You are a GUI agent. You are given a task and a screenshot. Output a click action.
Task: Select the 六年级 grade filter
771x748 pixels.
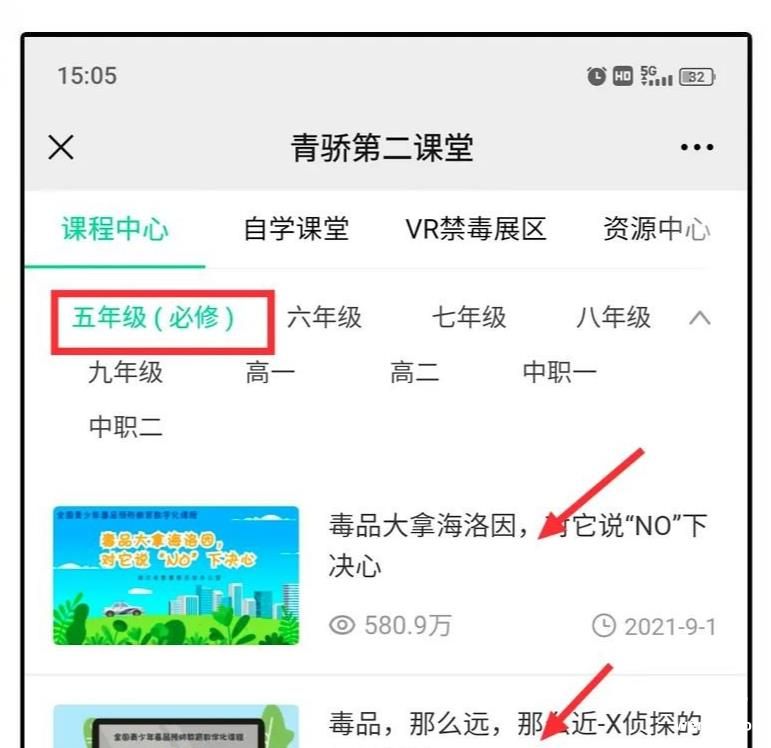point(324,318)
